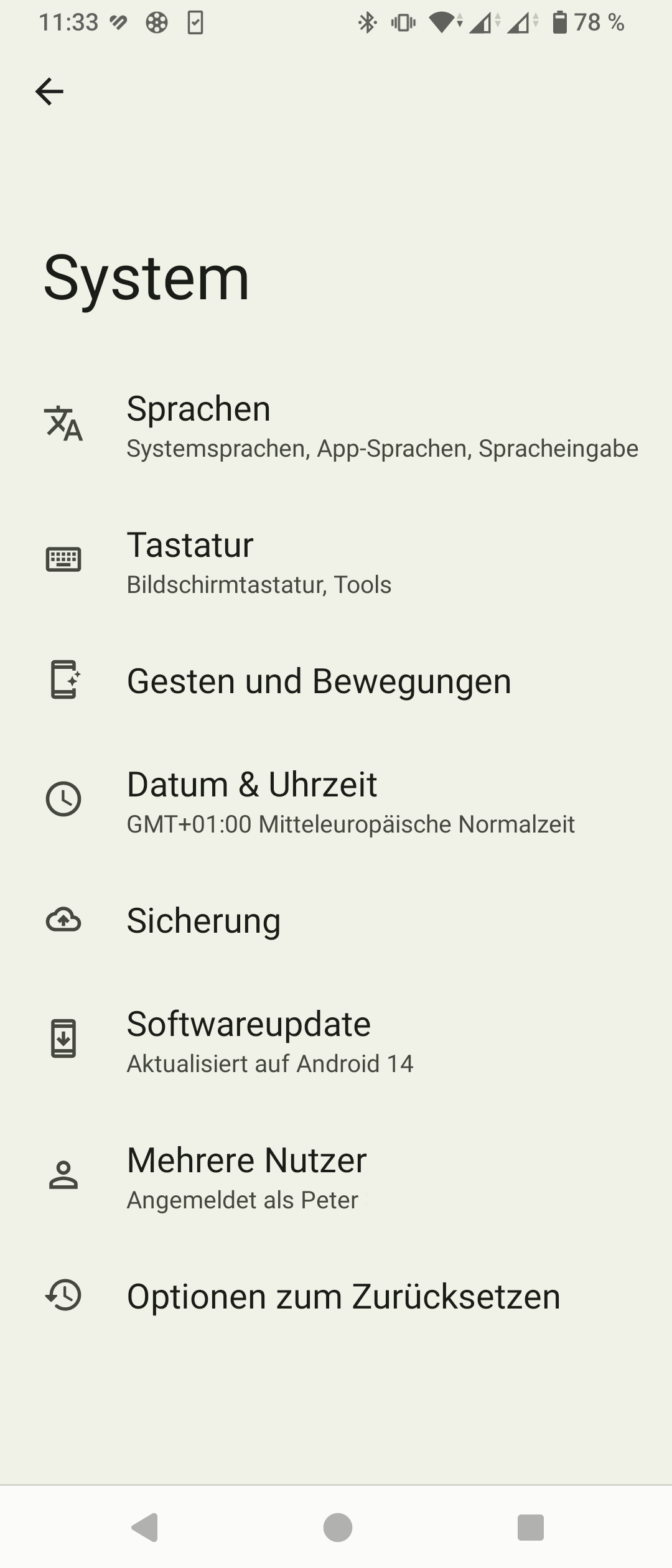
Task: Select Gesten und Bewegungen
Action: click(336, 681)
